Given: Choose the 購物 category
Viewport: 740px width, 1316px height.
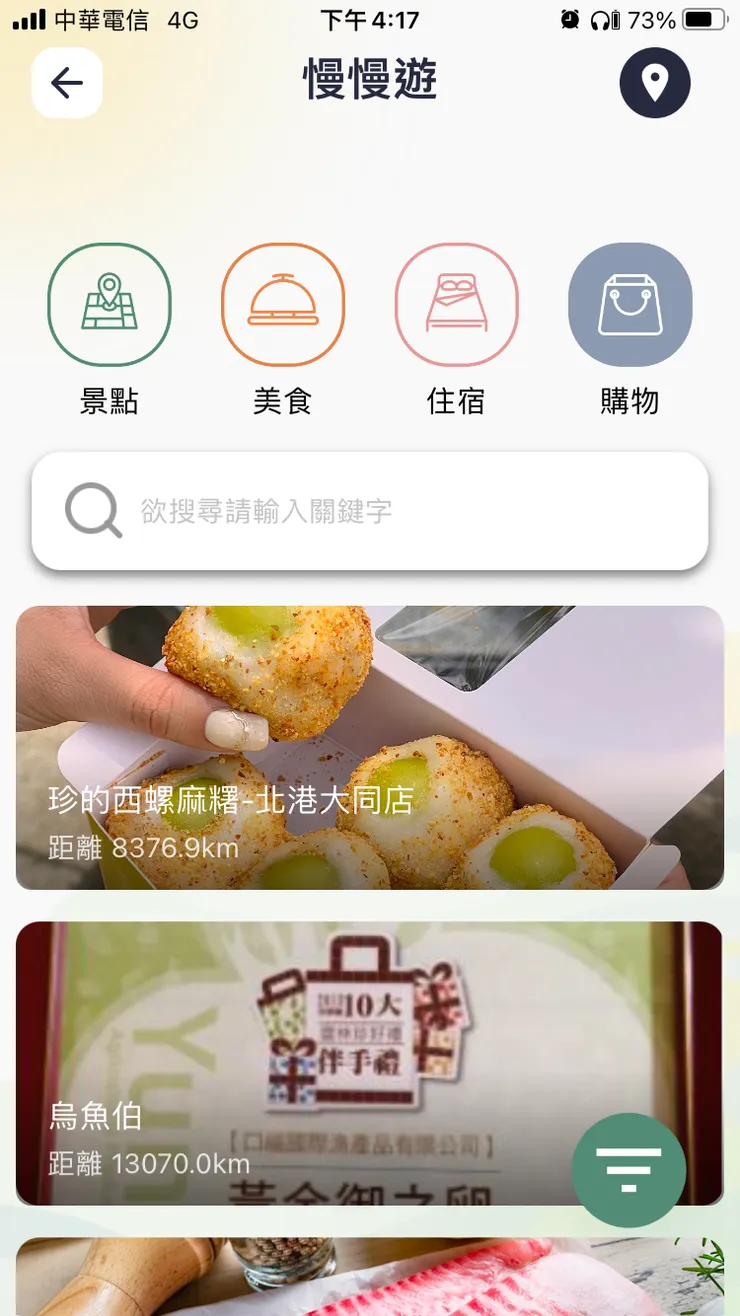Looking at the screenshot, I should (x=630, y=305).
